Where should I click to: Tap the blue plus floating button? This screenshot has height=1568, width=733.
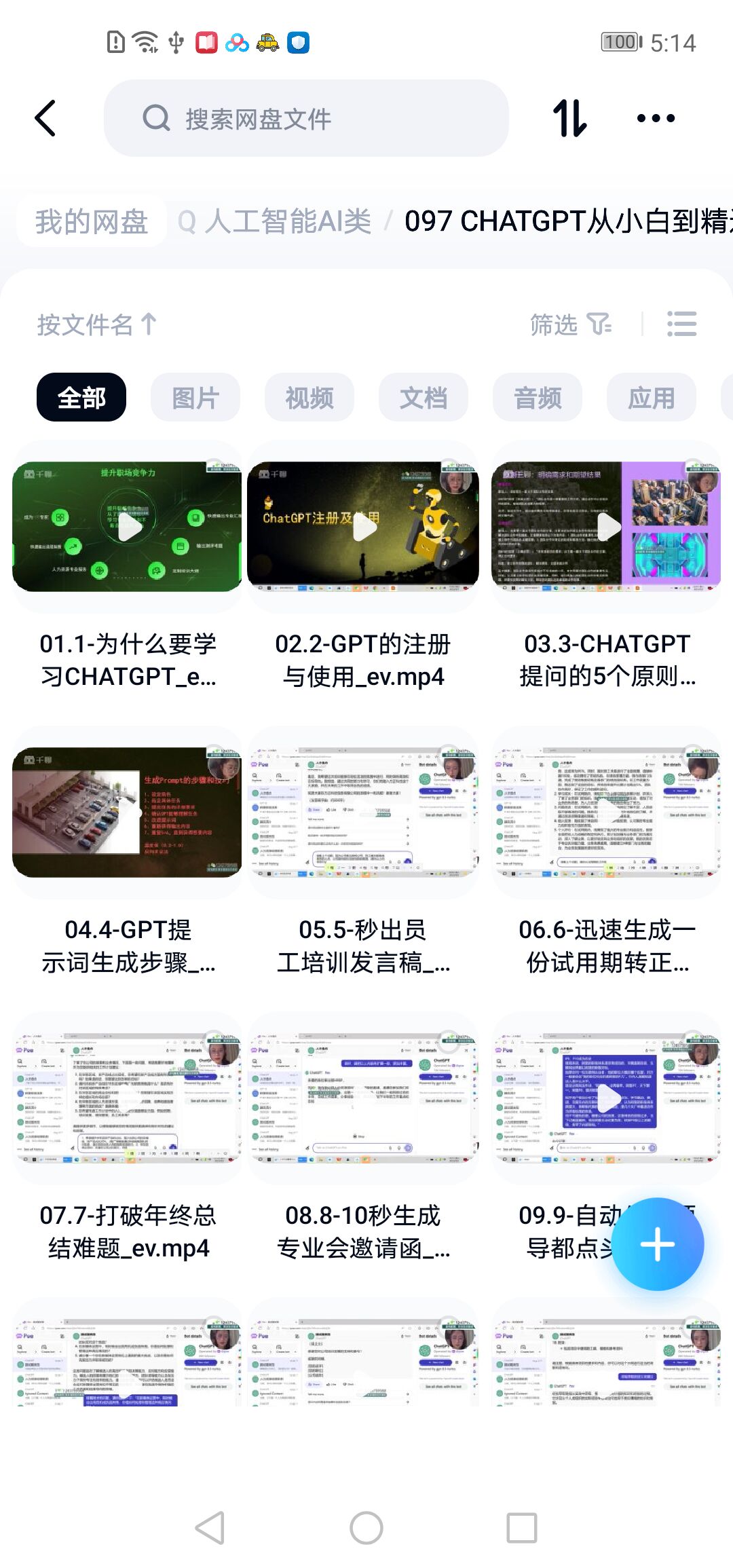[658, 1244]
